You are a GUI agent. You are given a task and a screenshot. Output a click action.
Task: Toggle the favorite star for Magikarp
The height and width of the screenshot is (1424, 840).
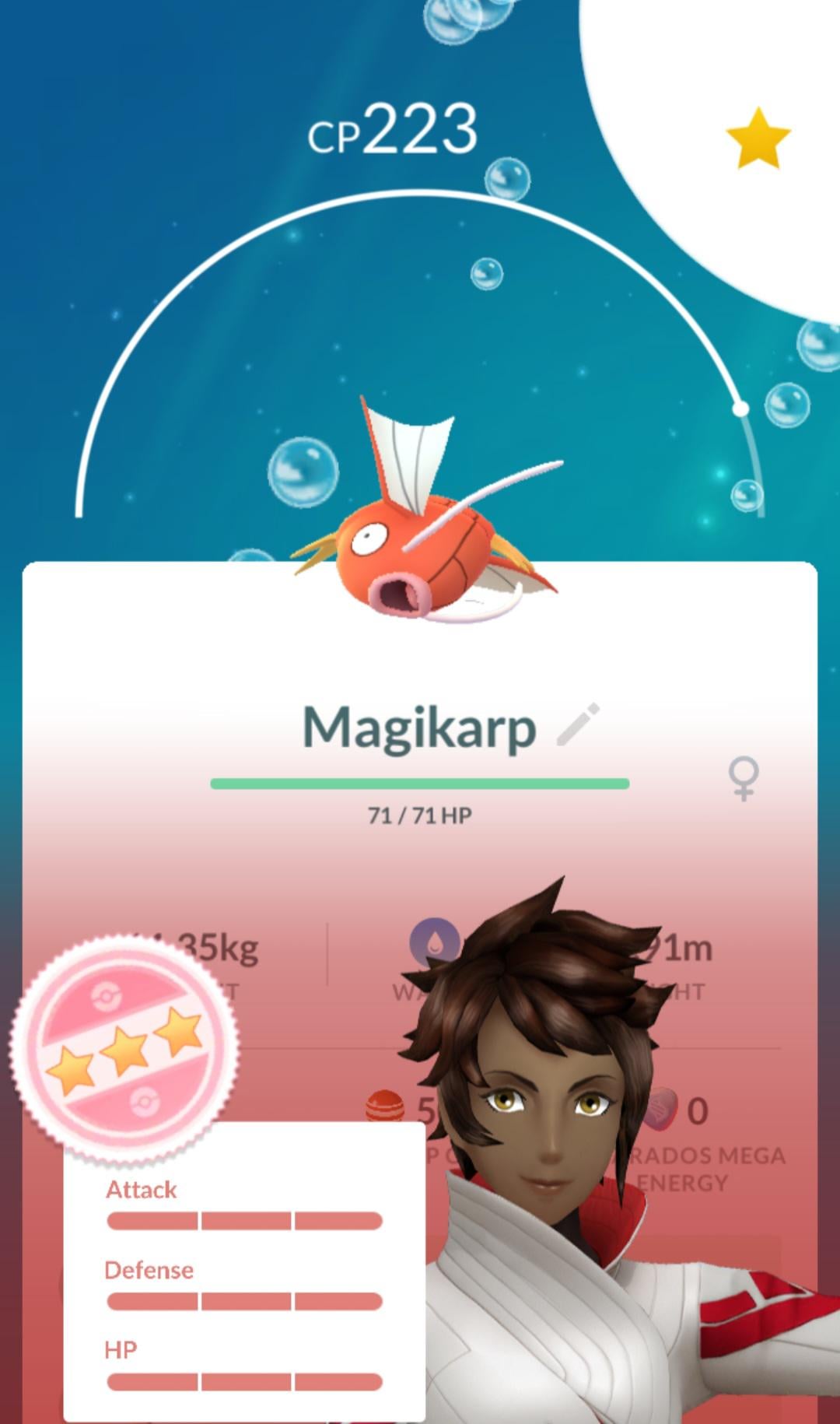(758, 139)
